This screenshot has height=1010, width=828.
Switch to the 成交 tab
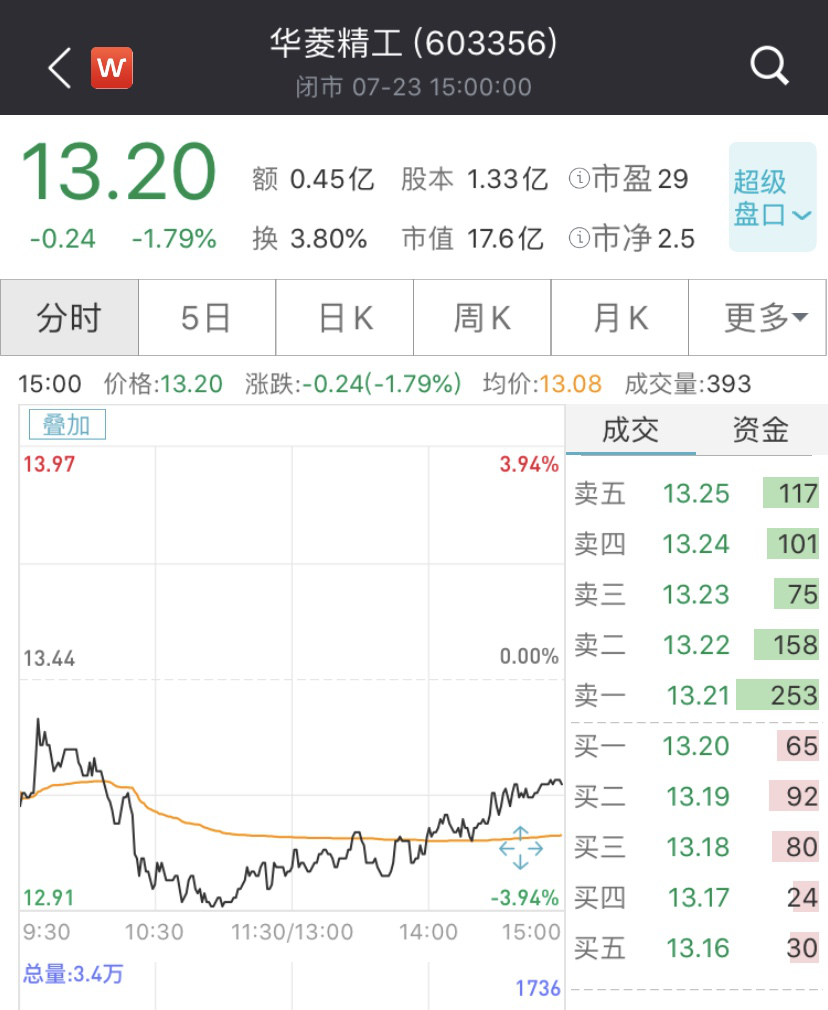(630, 430)
